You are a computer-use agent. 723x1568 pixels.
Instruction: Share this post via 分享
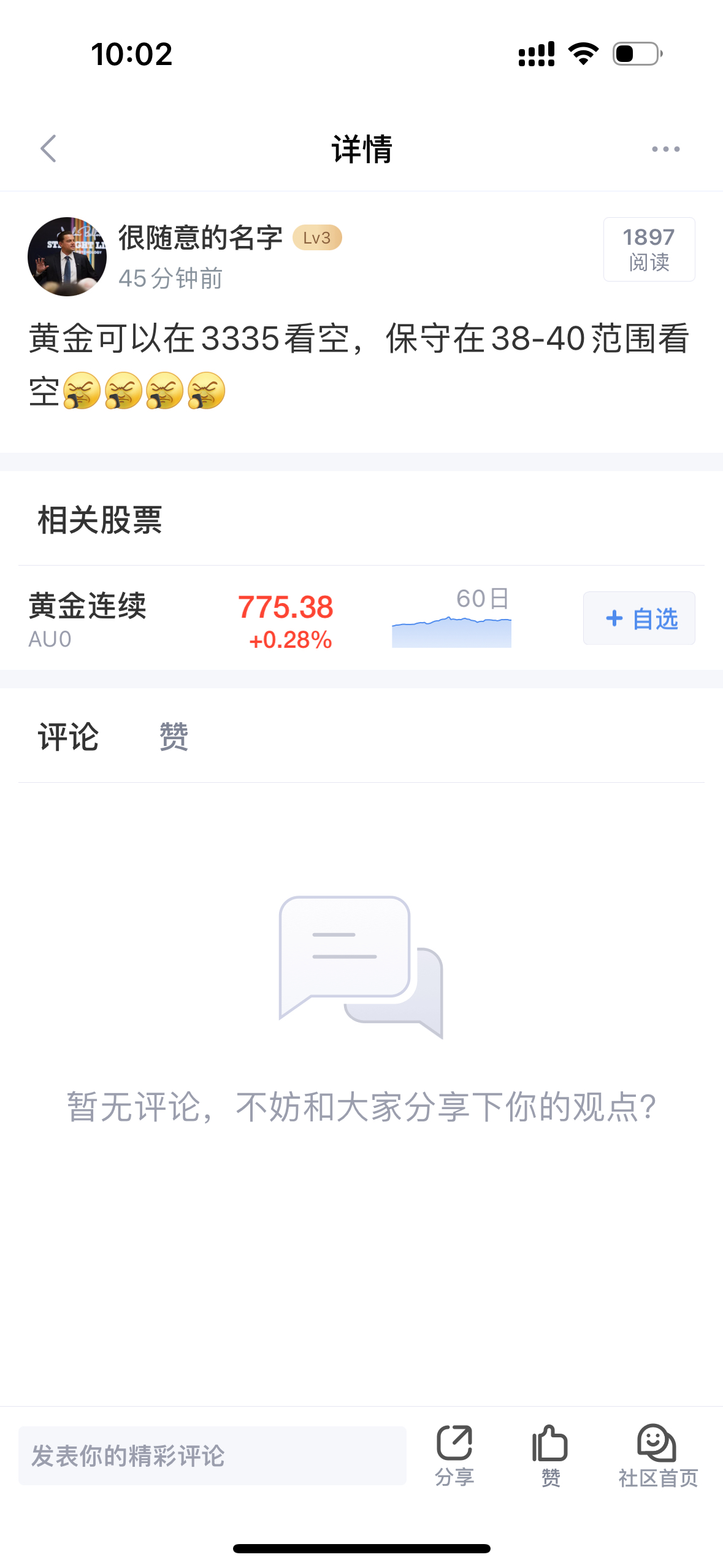pos(454,1456)
